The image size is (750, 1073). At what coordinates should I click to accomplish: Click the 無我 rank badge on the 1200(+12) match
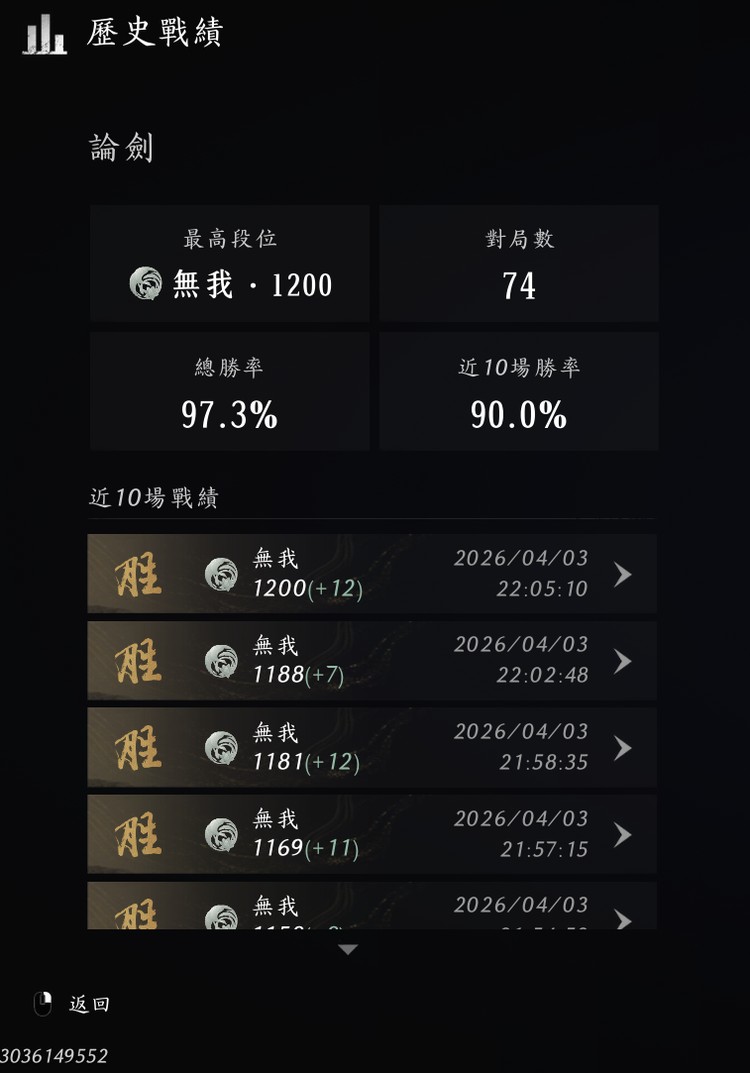coord(222,574)
